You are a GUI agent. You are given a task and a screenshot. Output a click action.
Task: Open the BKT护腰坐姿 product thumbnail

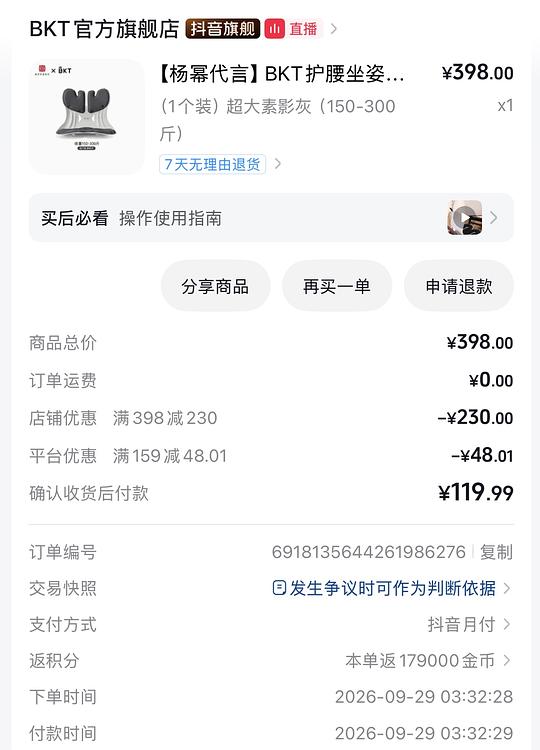coord(87,116)
